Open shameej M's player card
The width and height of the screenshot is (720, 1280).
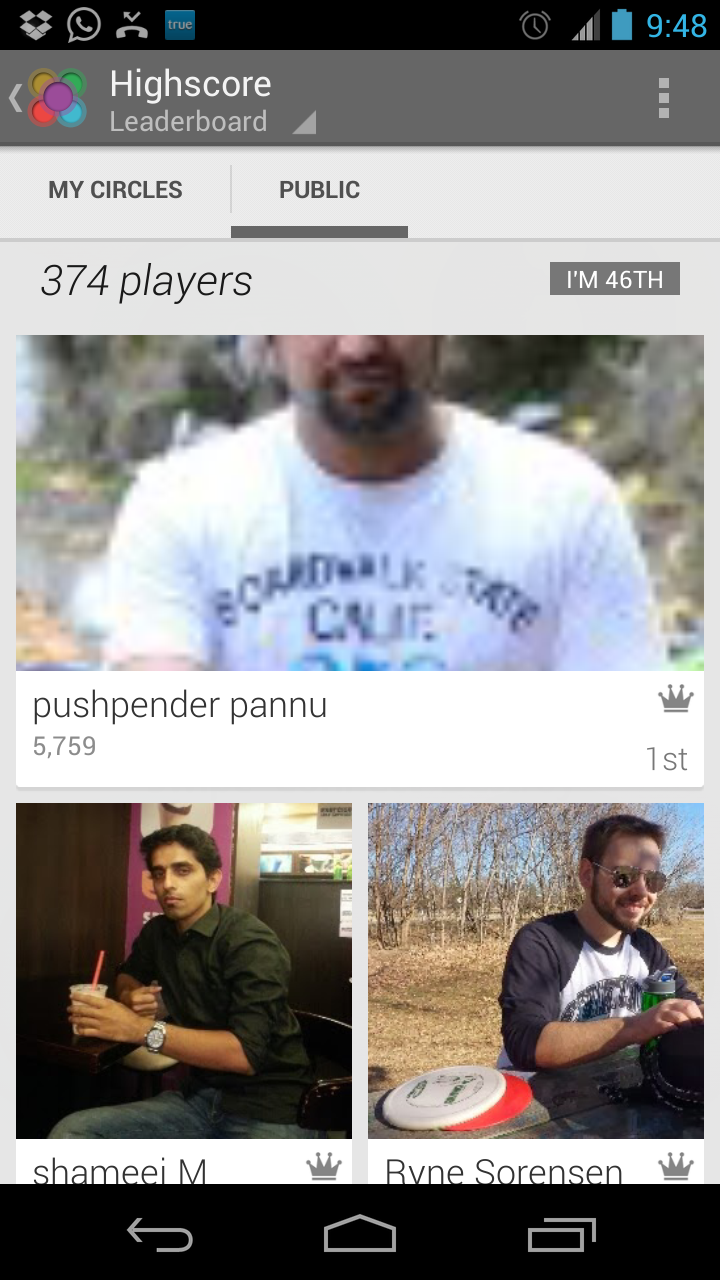coord(184,990)
